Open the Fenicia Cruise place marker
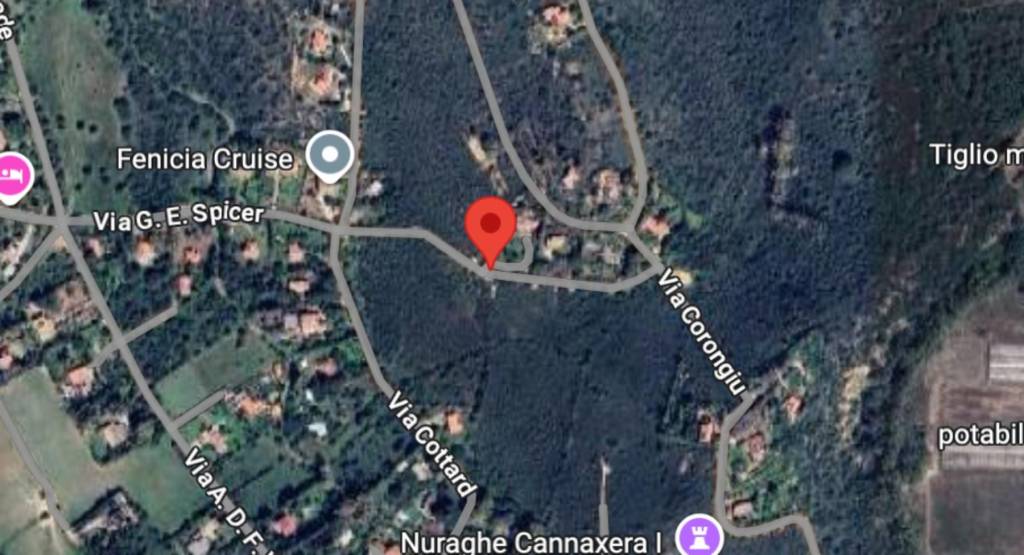 (330, 155)
